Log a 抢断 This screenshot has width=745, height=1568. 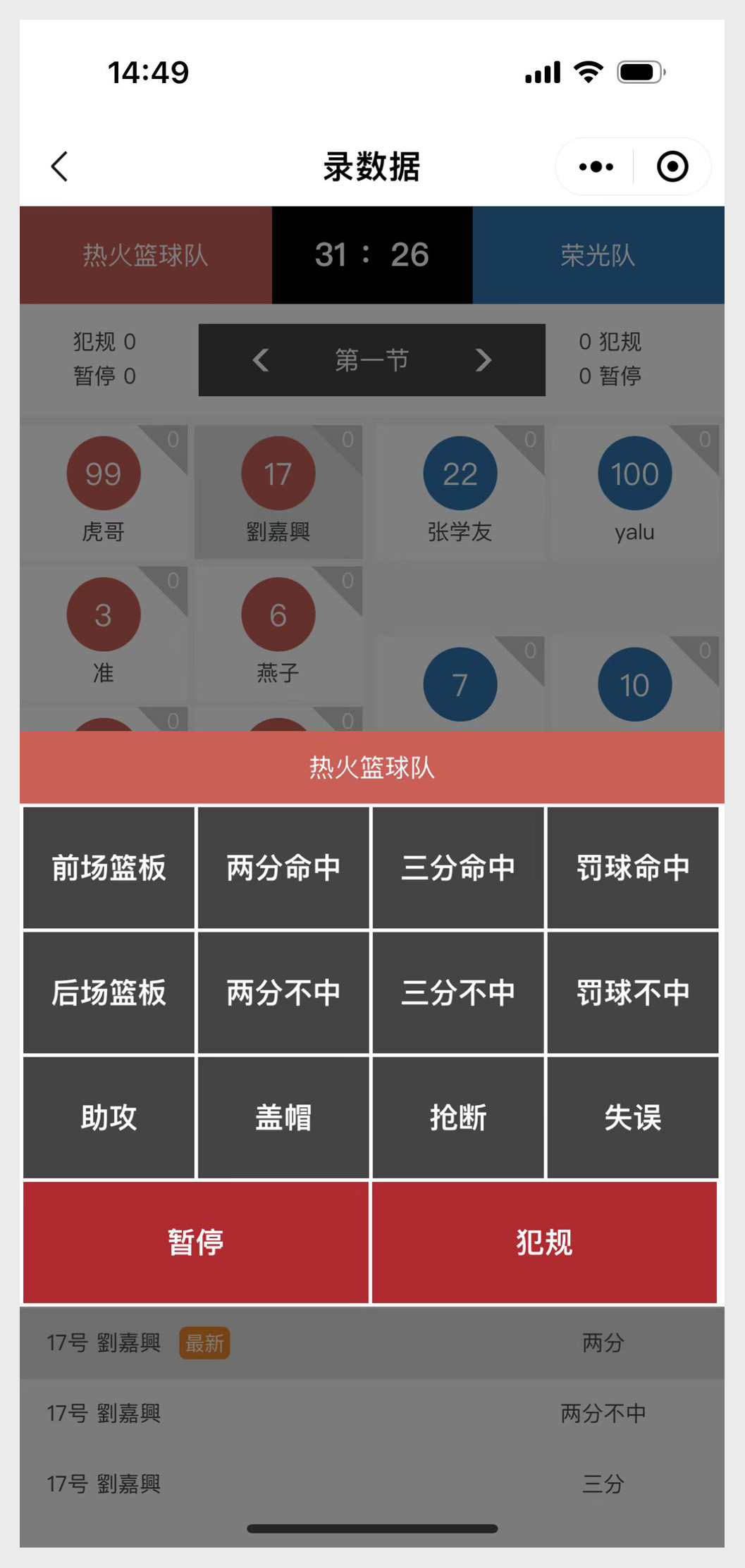458,1117
